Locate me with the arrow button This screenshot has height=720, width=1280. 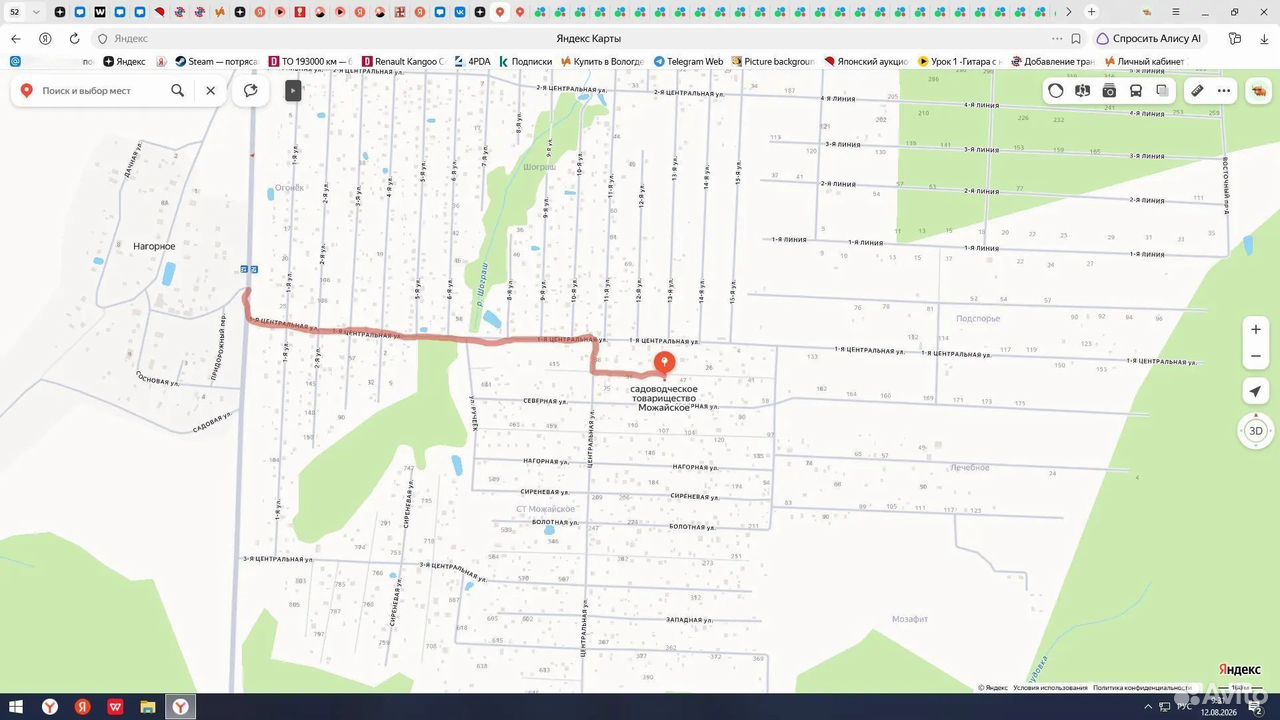pyautogui.click(x=1256, y=391)
